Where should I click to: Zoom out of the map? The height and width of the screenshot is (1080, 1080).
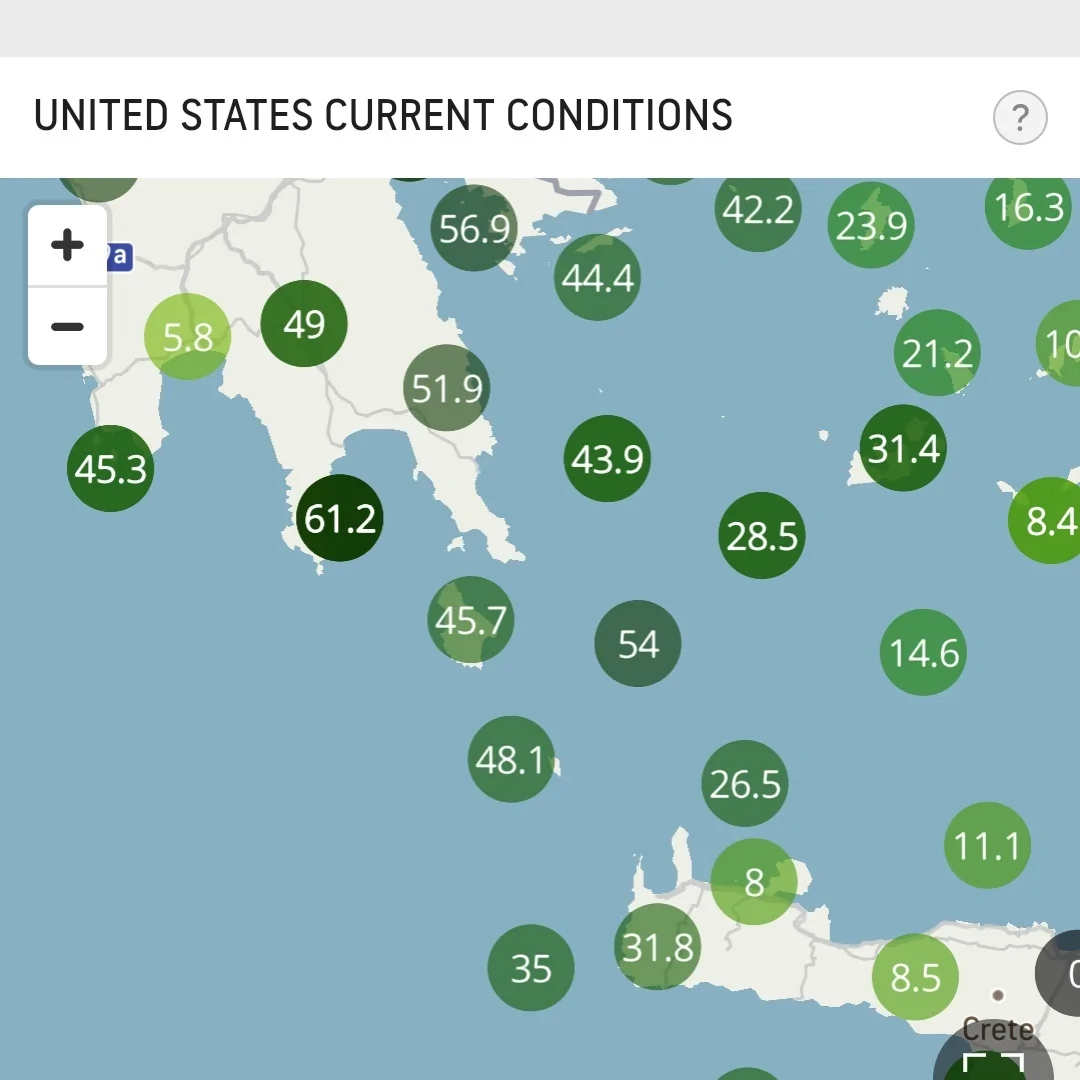click(67, 327)
